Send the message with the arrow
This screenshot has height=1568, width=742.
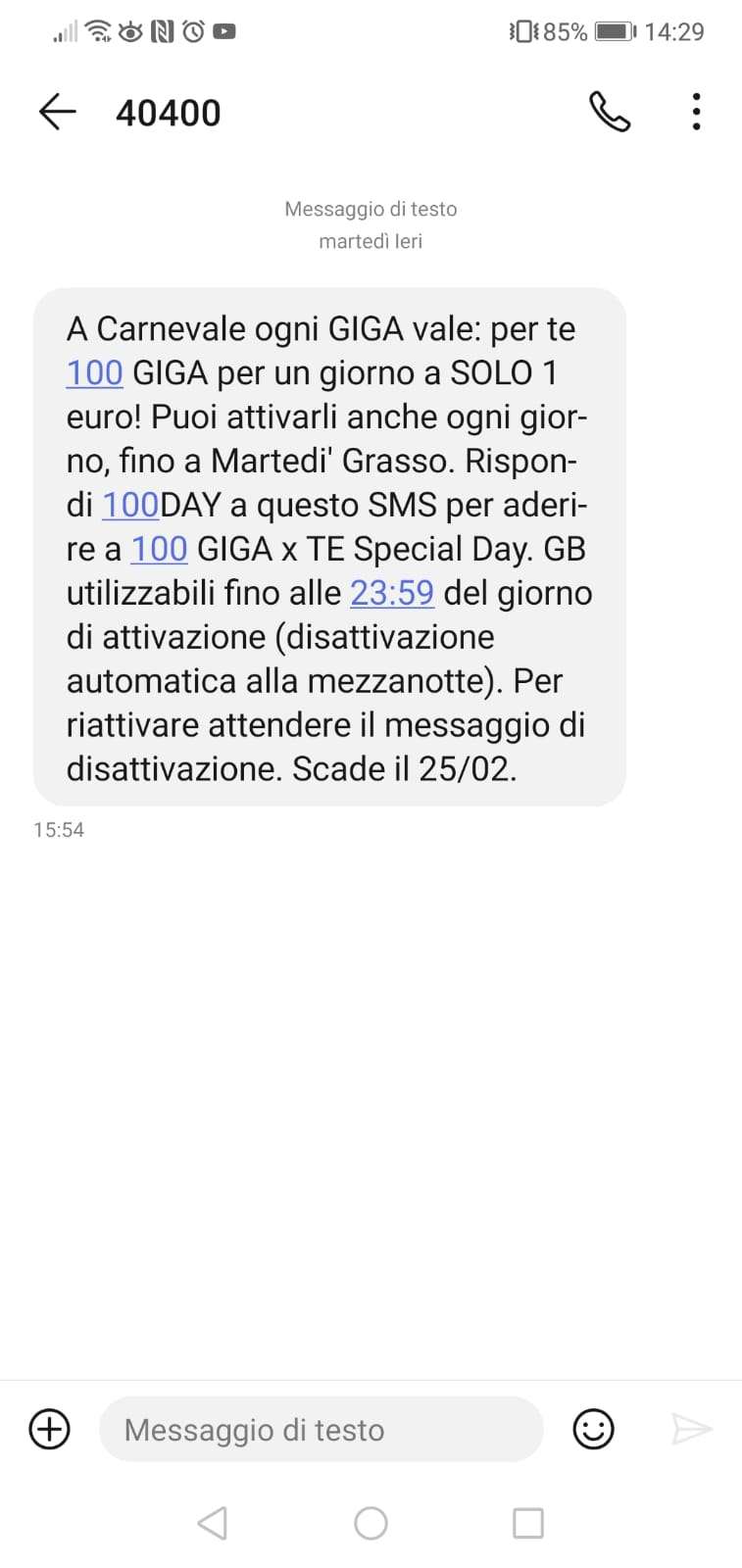tap(691, 1429)
